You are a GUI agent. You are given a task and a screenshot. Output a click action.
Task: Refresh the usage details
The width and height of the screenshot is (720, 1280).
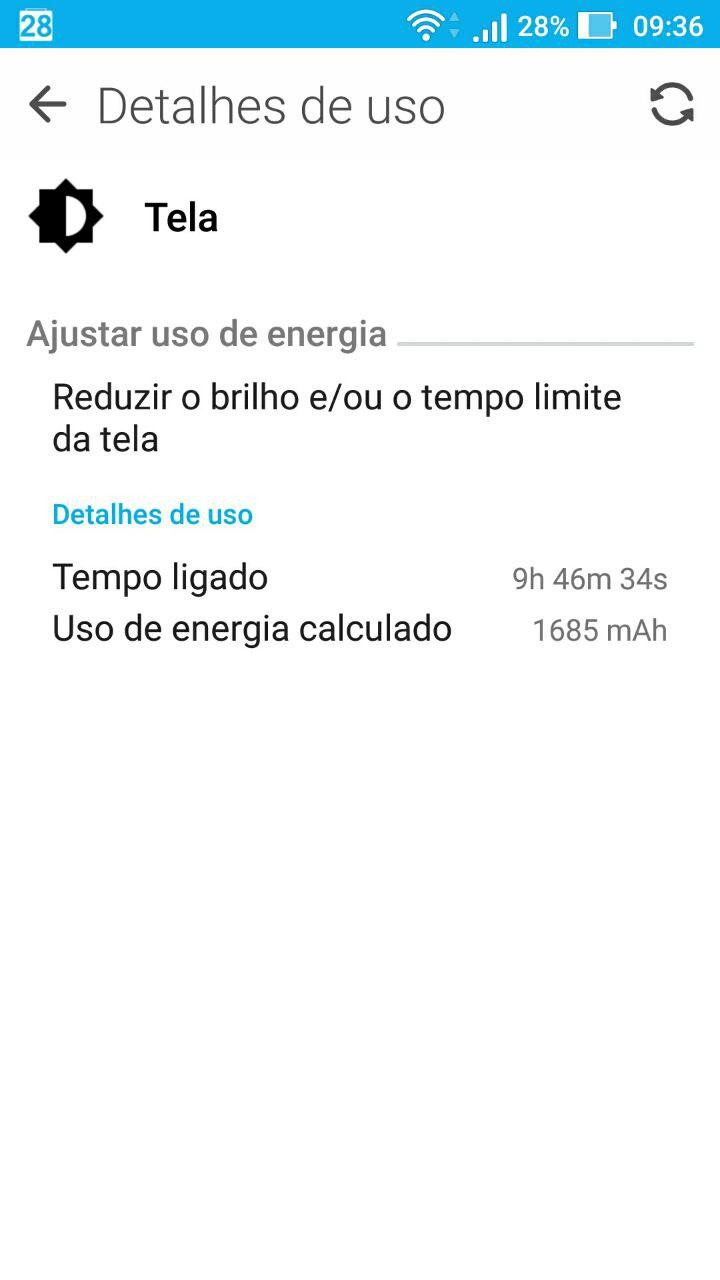coord(671,104)
